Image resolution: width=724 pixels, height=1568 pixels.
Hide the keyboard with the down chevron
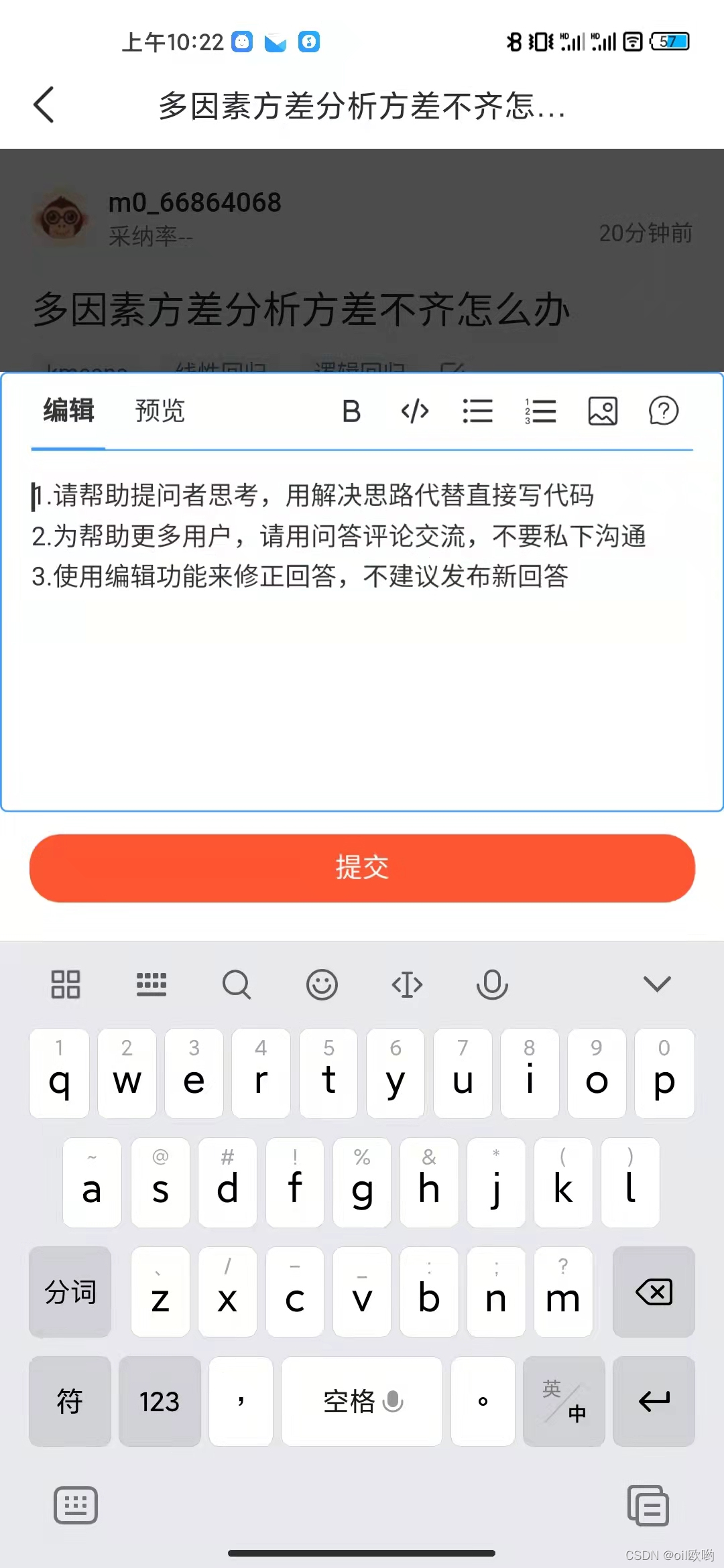pyautogui.click(x=656, y=984)
